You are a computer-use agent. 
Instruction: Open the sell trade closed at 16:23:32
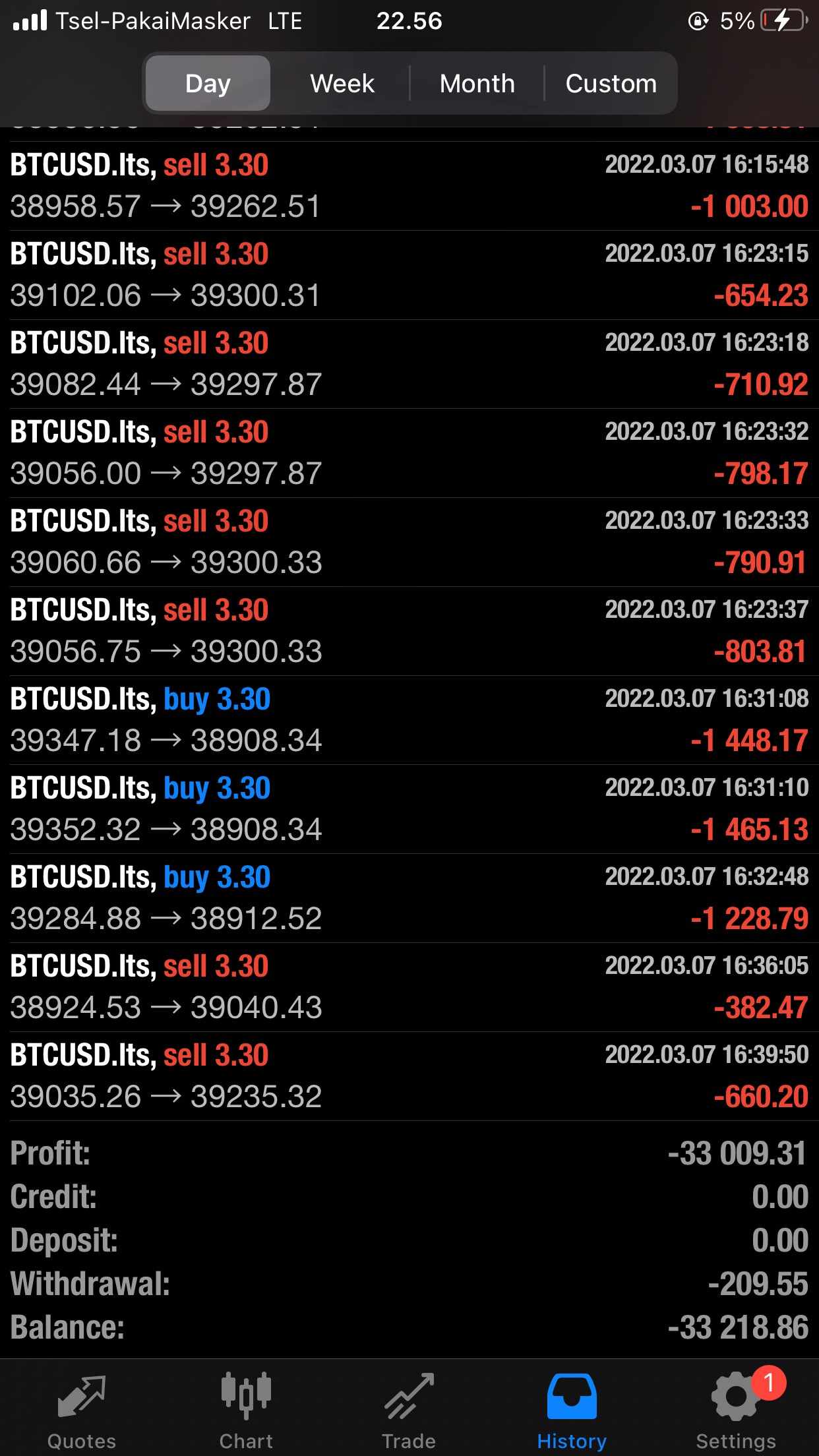[409, 453]
